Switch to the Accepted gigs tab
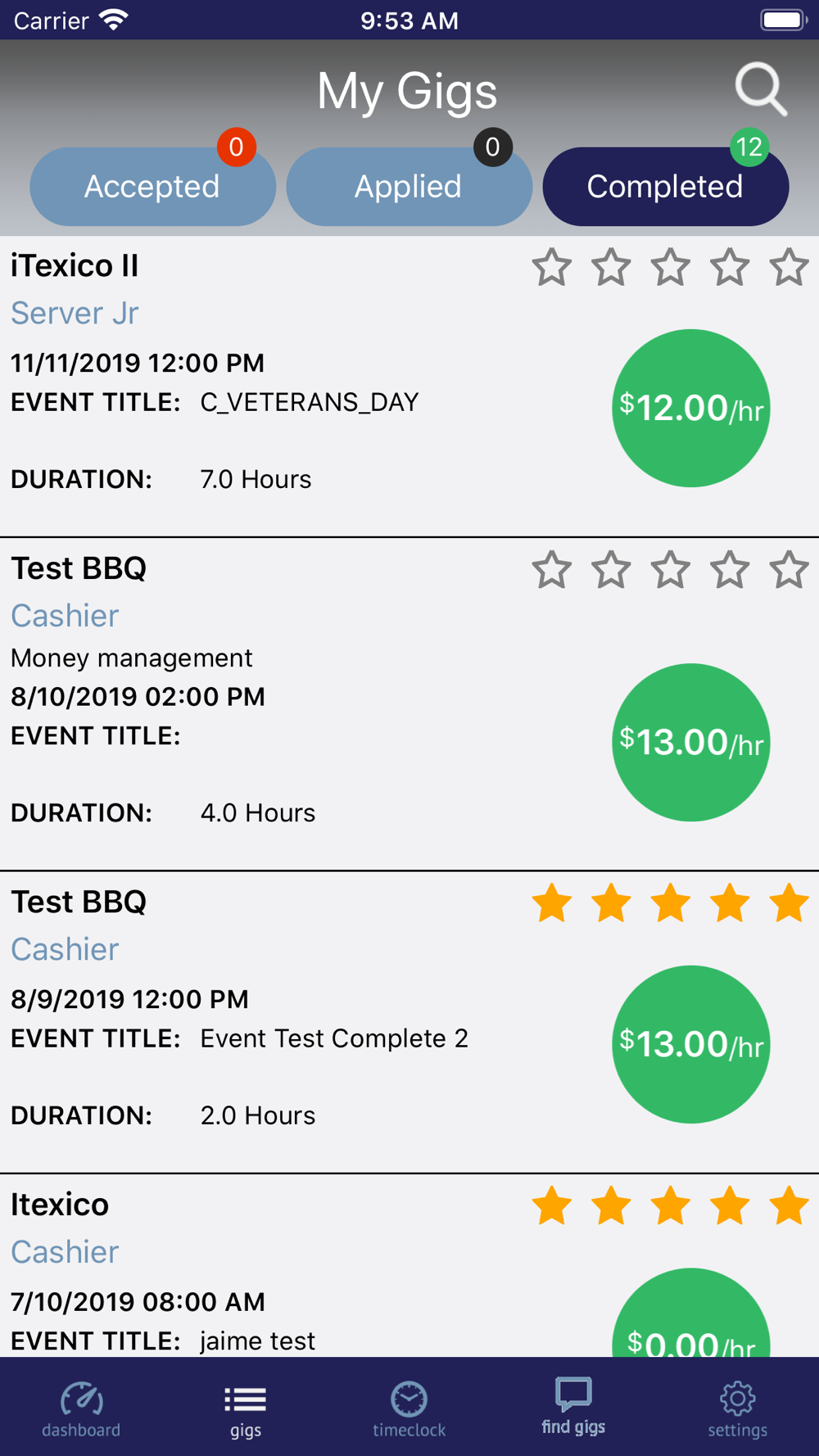Screen dimensions: 819x1456 pos(152,187)
